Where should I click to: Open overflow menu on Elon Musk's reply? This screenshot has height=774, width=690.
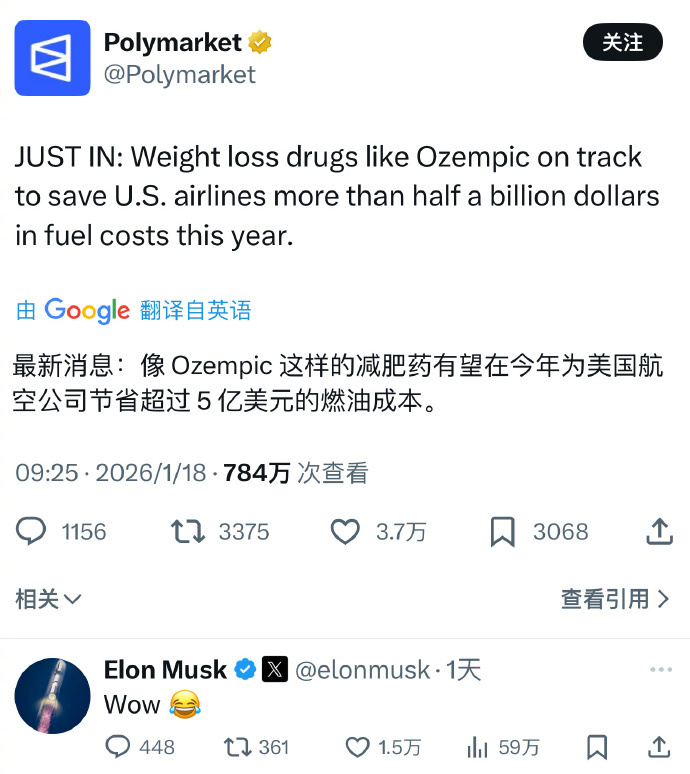(x=661, y=670)
